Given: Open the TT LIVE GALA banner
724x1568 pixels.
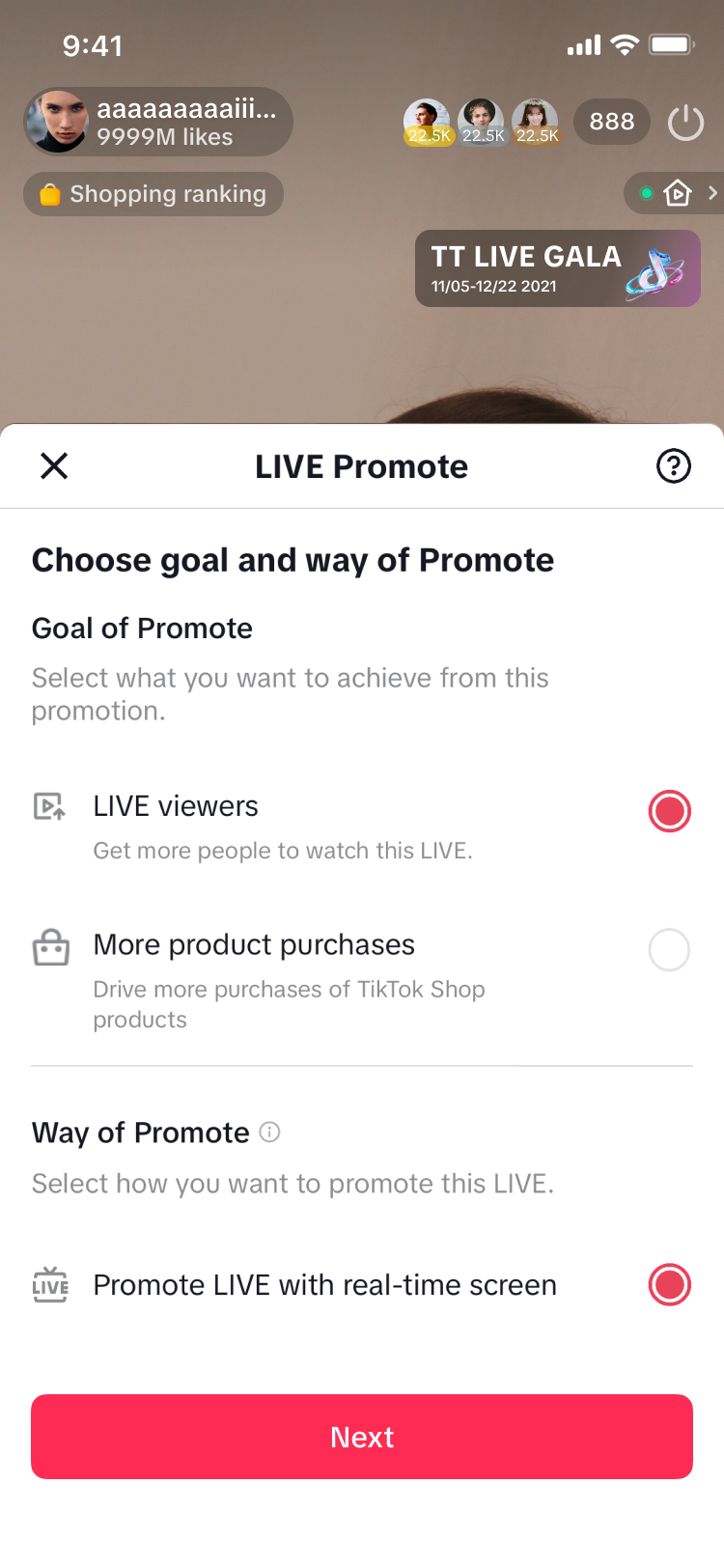Looking at the screenshot, I should pos(557,268).
